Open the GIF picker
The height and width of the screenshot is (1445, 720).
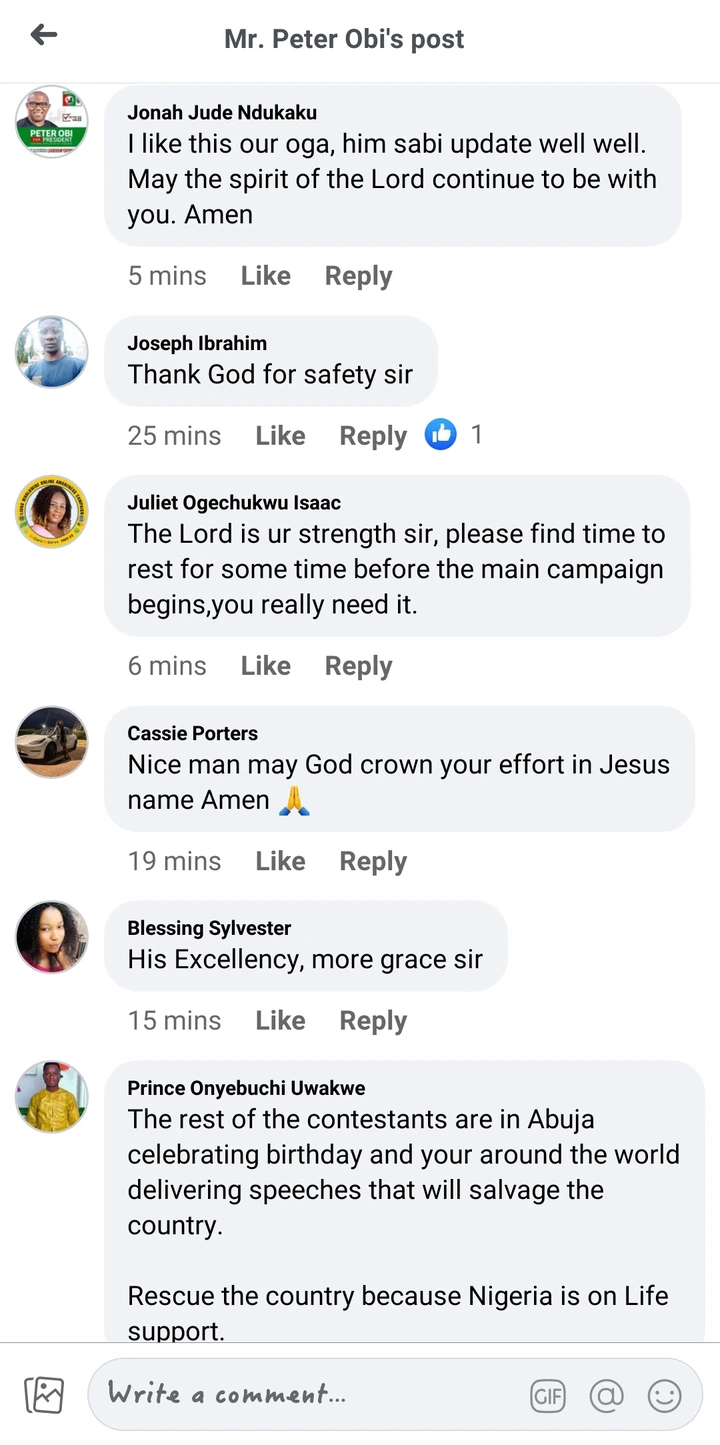click(x=548, y=1396)
